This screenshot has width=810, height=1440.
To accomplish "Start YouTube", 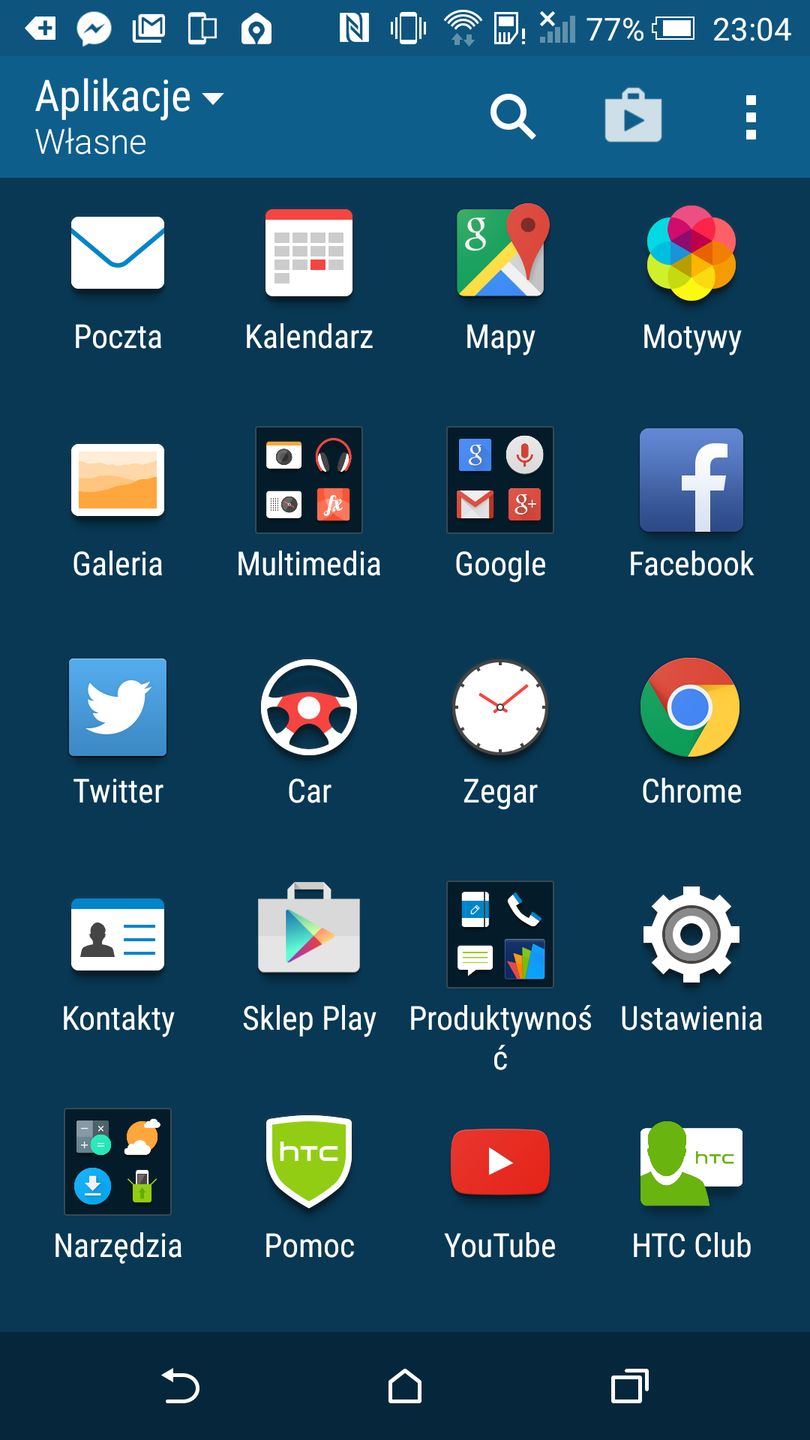I will click(500, 1161).
